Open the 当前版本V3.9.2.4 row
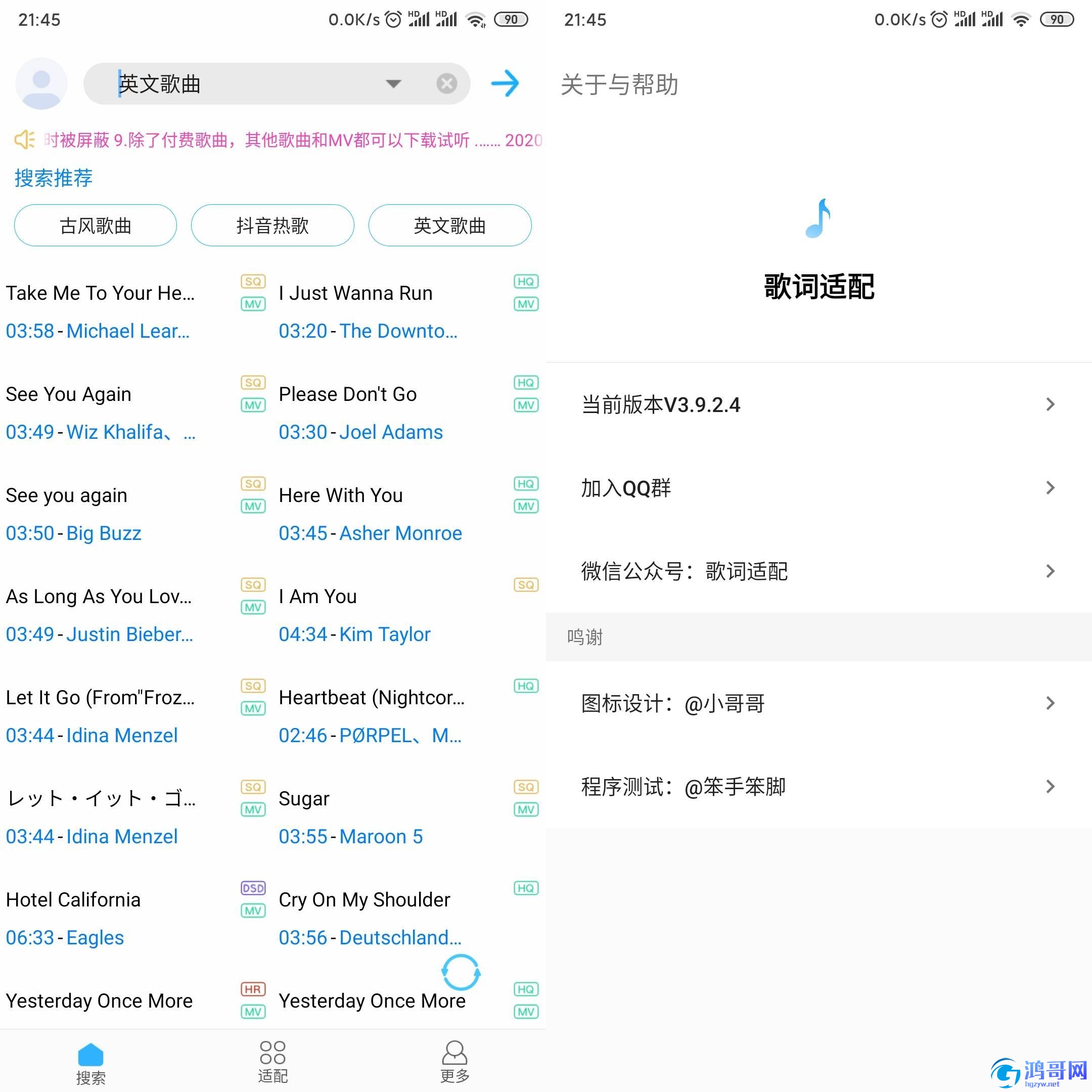The height and width of the screenshot is (1092, 1092). tap(818, 404)
